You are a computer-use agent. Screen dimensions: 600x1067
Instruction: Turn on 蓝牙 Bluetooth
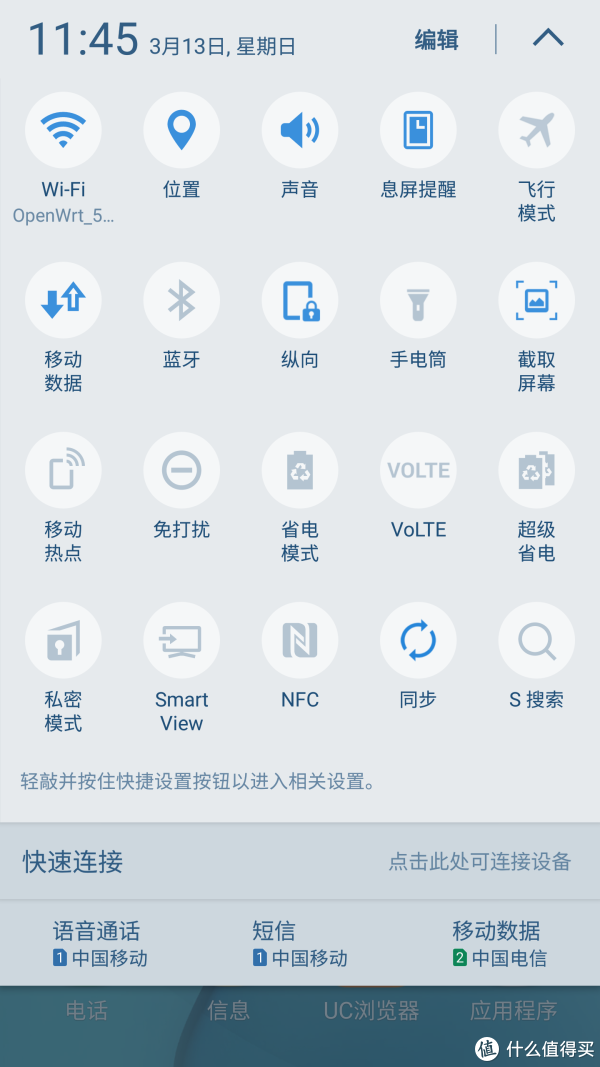(x=182, y=300)
